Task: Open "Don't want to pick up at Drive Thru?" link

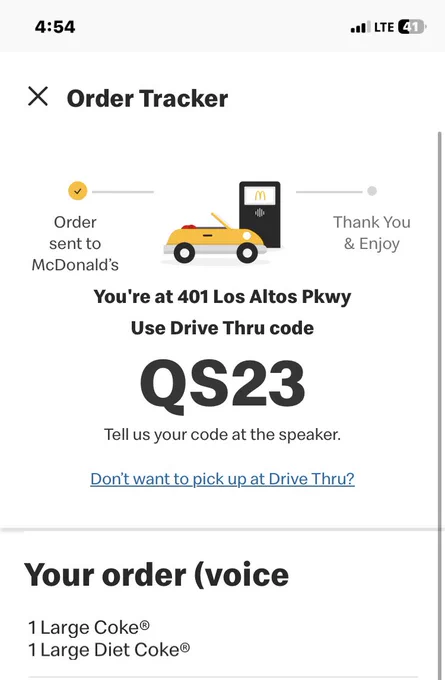Action: pyautogui.click(x=222, y=479)
